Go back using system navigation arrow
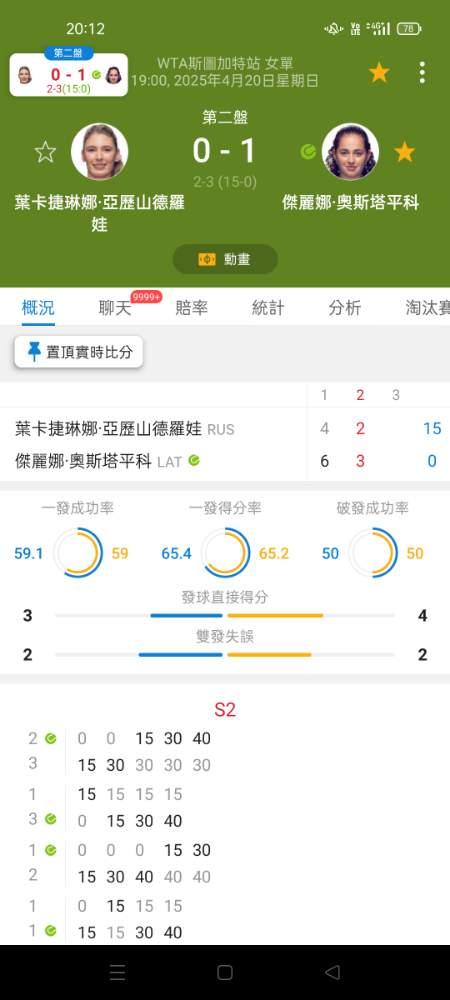This screenshot has width=450, height=1000. click(332, 972)
